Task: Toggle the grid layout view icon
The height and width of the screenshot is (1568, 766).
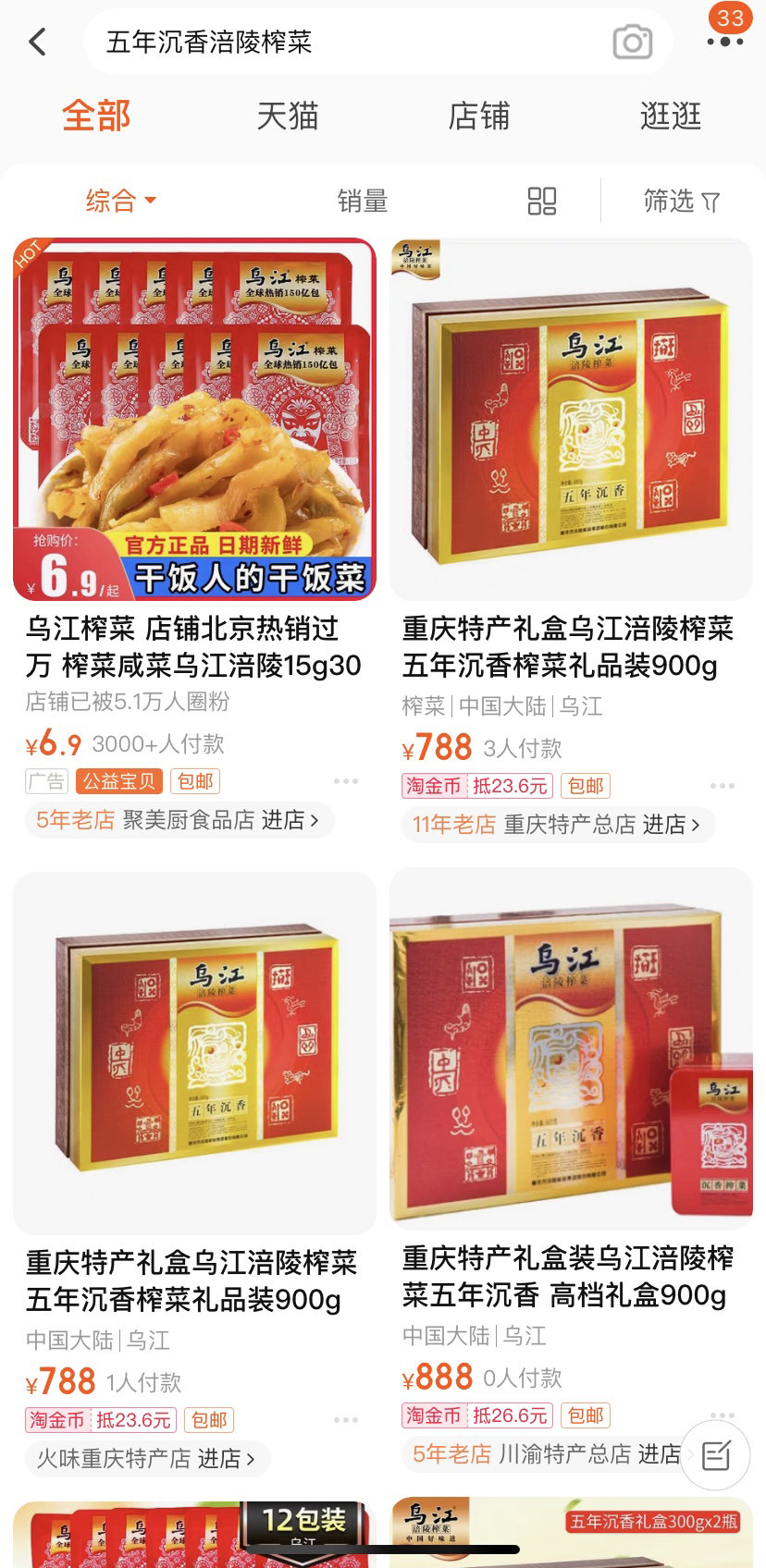Action: [x=541, y=201]
